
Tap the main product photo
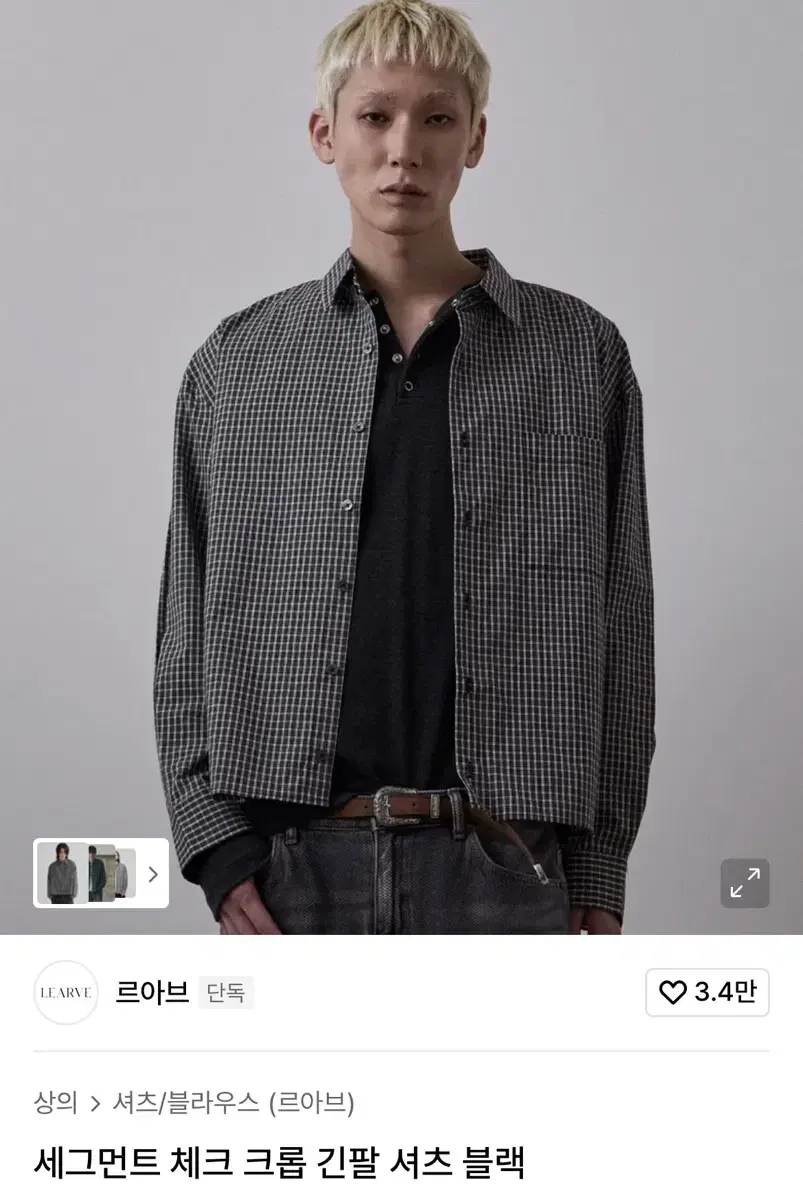click(x=401, y=450)
